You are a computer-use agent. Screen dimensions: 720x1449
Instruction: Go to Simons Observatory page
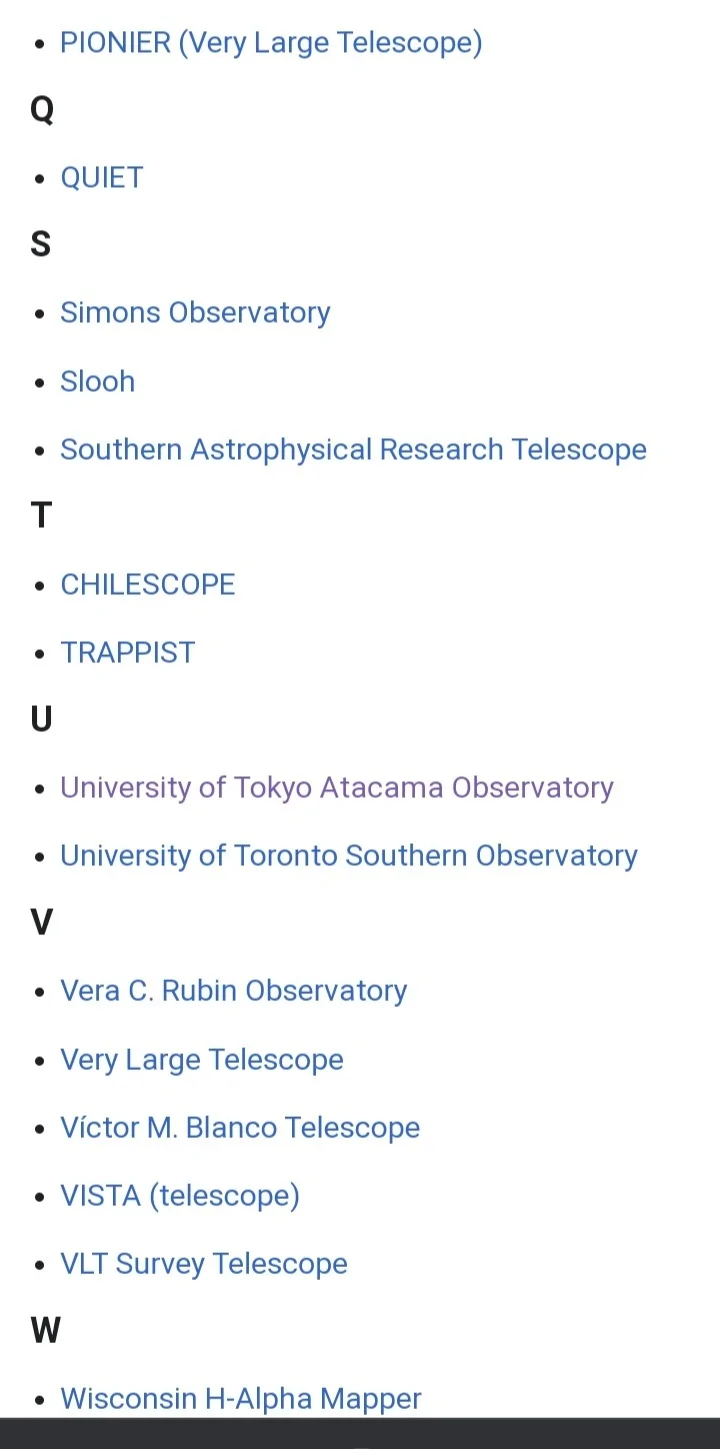click(195, 313)
